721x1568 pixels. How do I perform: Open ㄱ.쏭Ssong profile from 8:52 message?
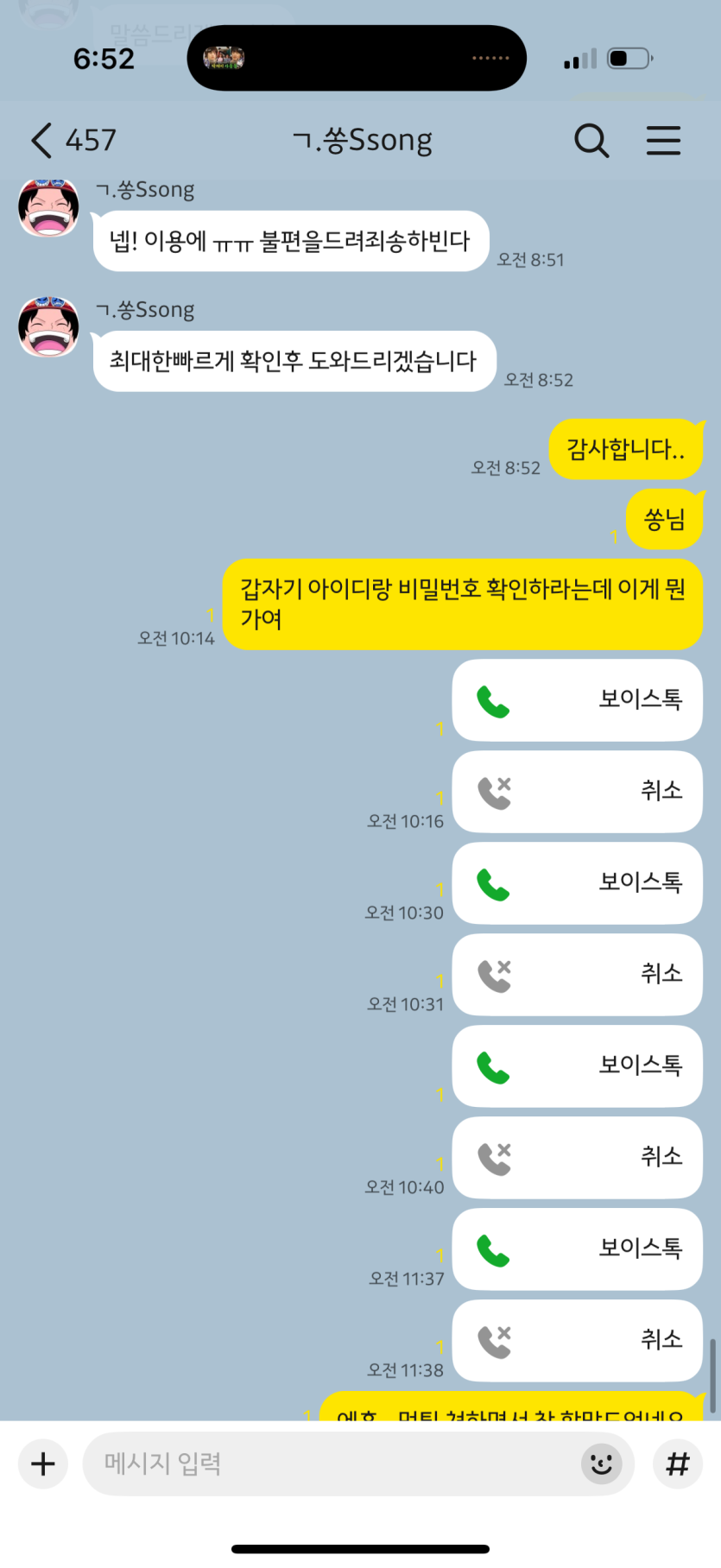tap(48, 328)
